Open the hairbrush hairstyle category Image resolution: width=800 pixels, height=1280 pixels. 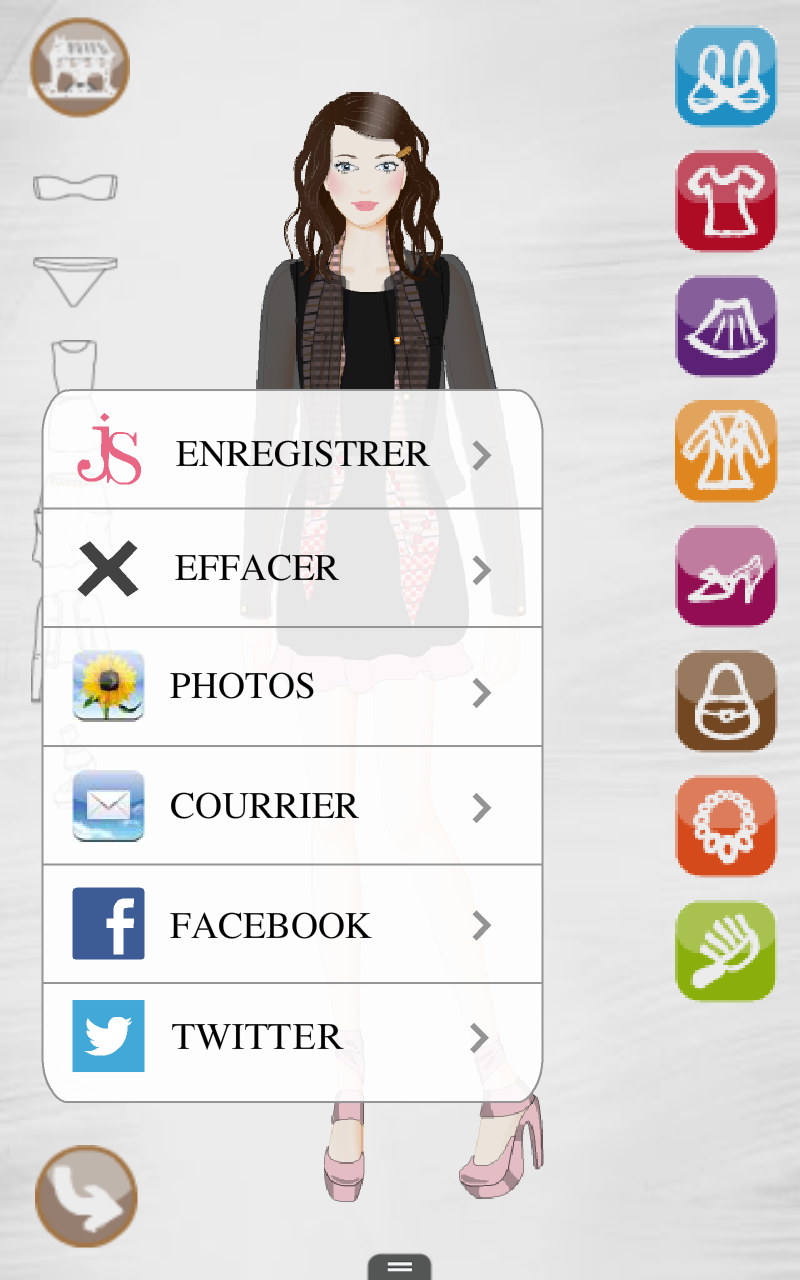(726, 951)
